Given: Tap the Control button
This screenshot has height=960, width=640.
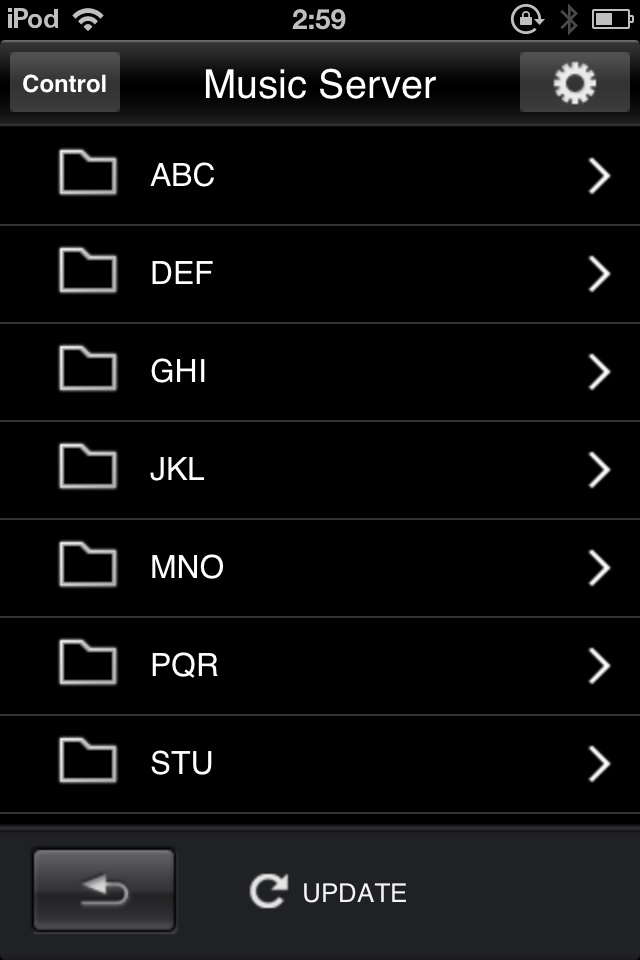Looking at the screenshot, I should click(x=65, y=83).
